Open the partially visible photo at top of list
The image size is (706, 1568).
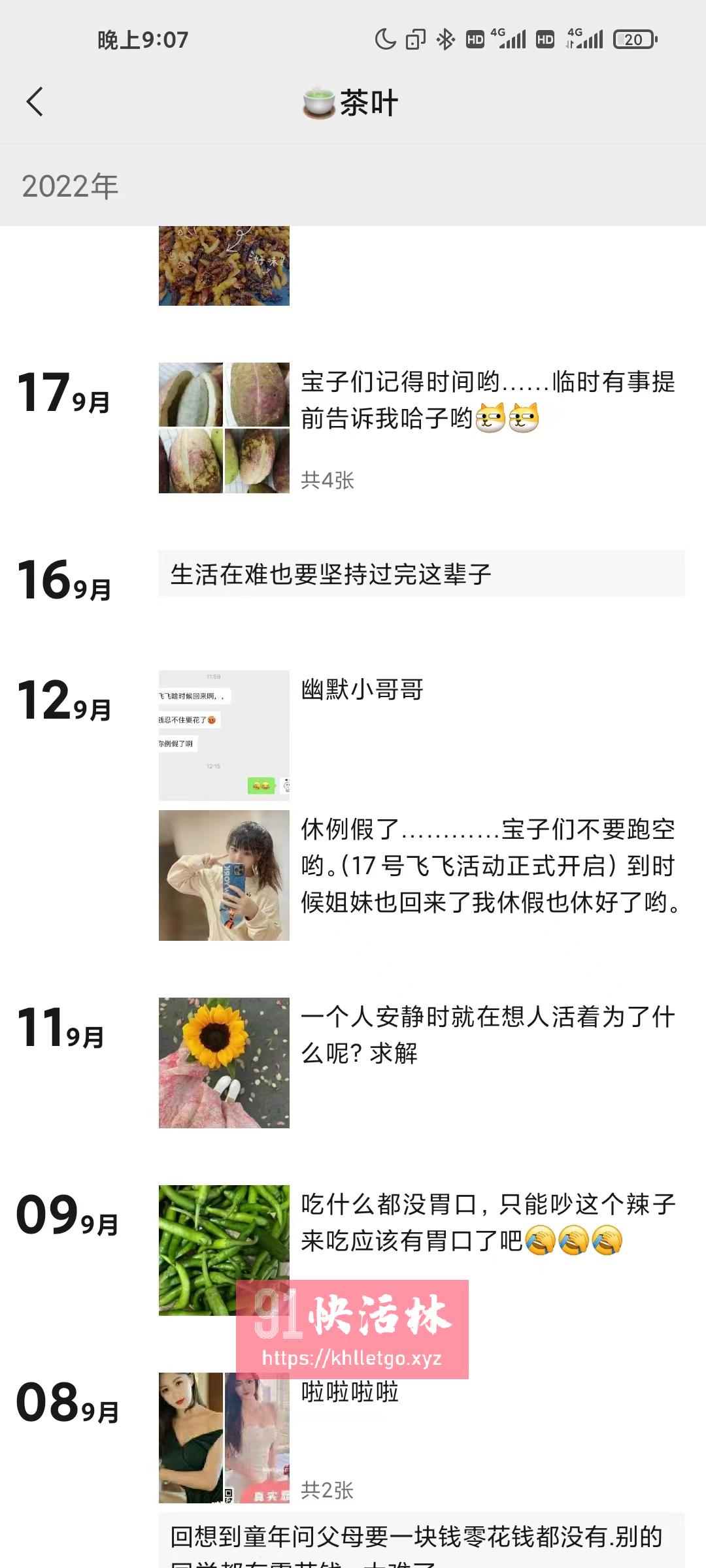224,266
